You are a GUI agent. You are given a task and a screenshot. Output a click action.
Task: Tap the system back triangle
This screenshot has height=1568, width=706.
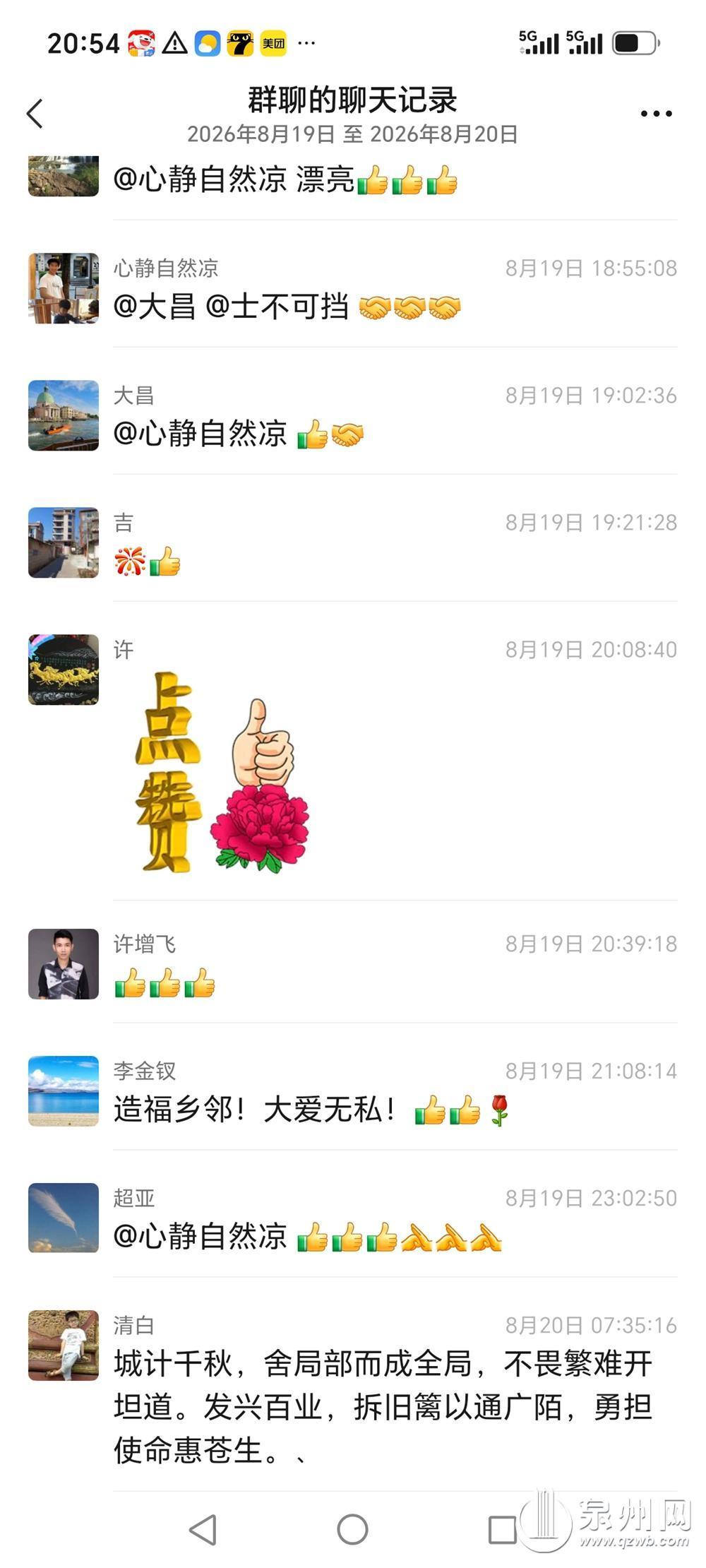click(203, 1530)
